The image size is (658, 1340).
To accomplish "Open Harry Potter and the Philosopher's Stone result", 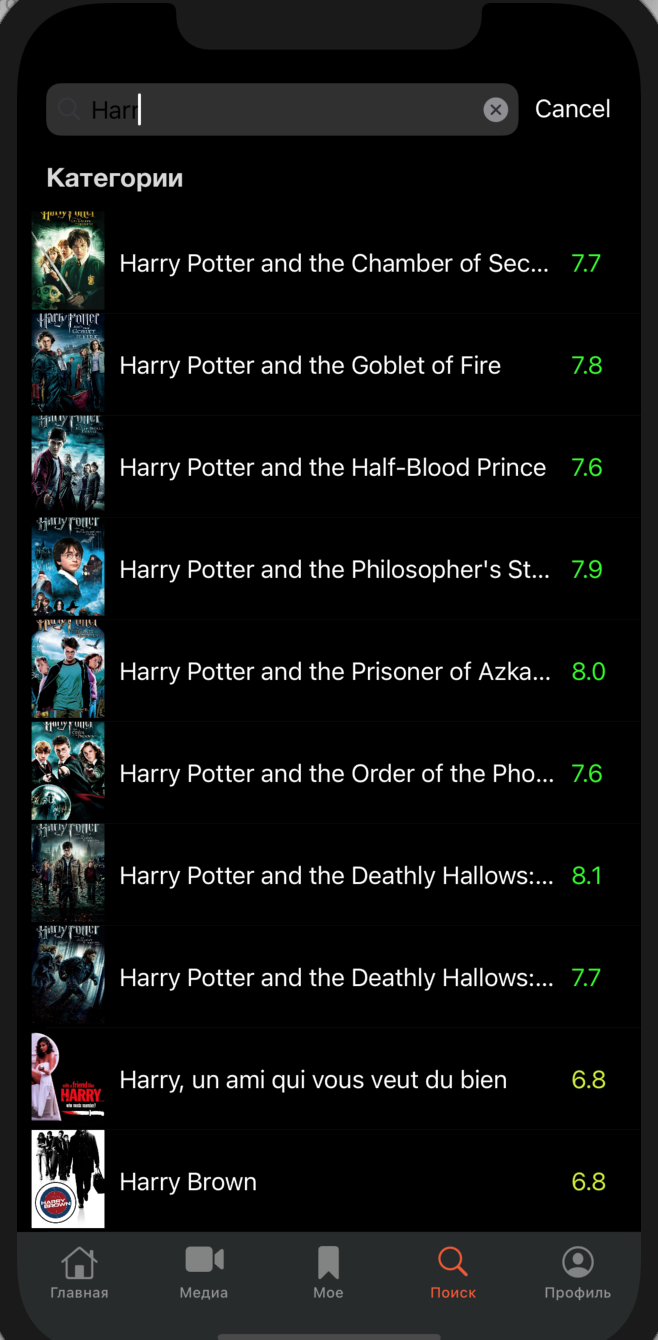I will click(329, 569).
